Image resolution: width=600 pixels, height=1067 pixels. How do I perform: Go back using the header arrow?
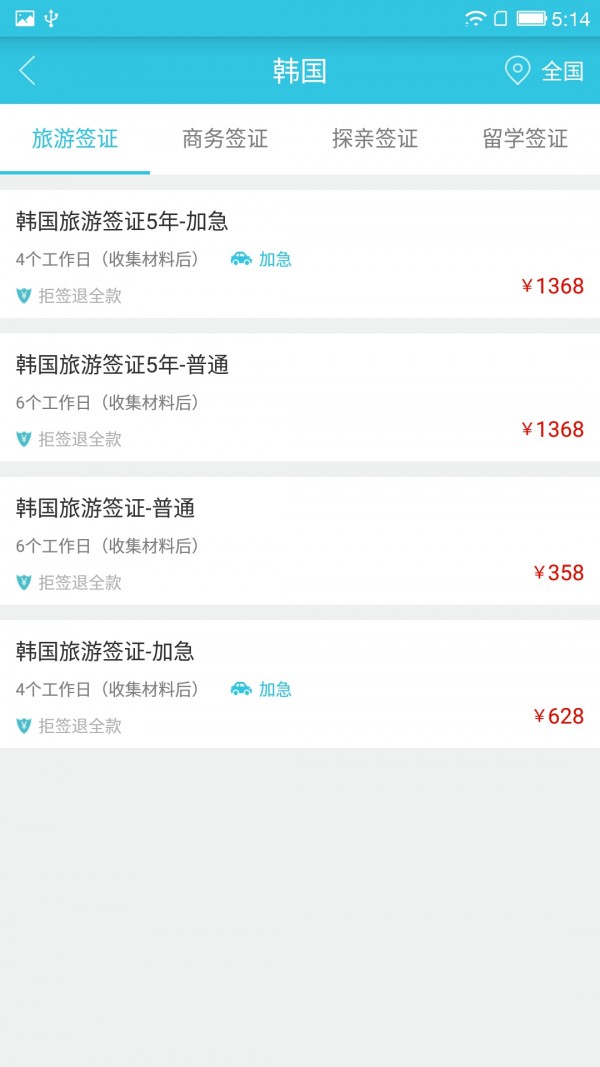point(28,71)
